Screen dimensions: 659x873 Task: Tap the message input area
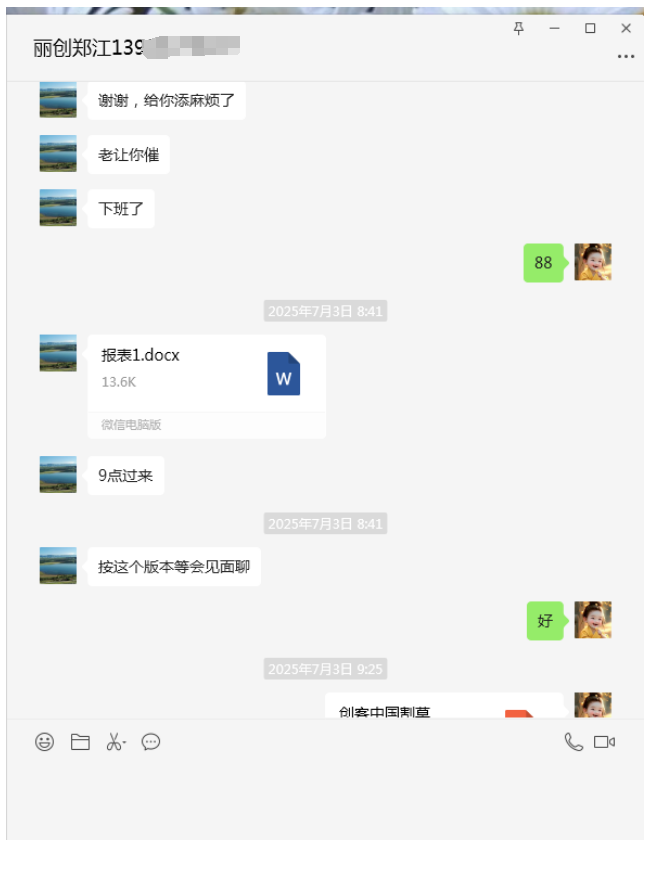pos(325,800)
